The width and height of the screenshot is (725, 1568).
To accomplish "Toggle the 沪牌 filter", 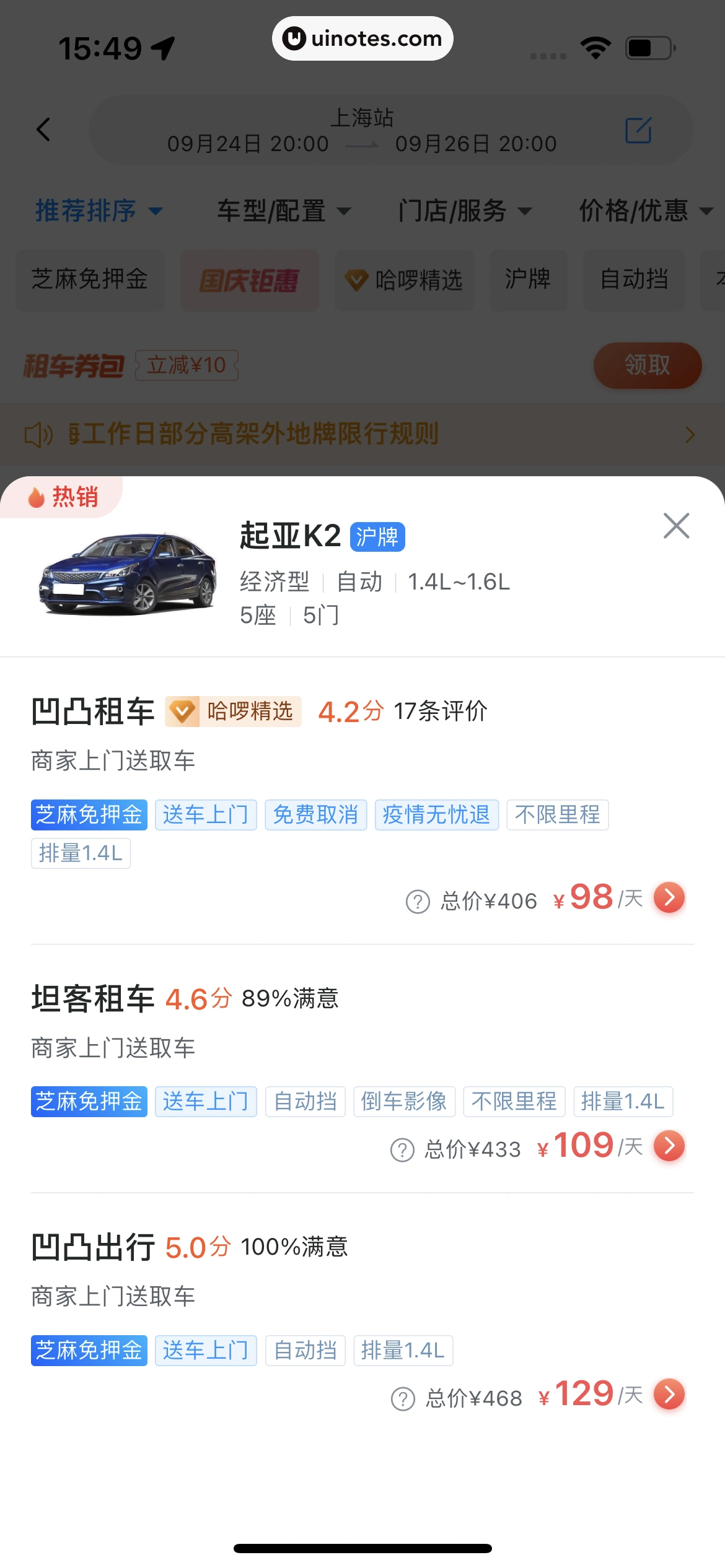I will 529,281.
